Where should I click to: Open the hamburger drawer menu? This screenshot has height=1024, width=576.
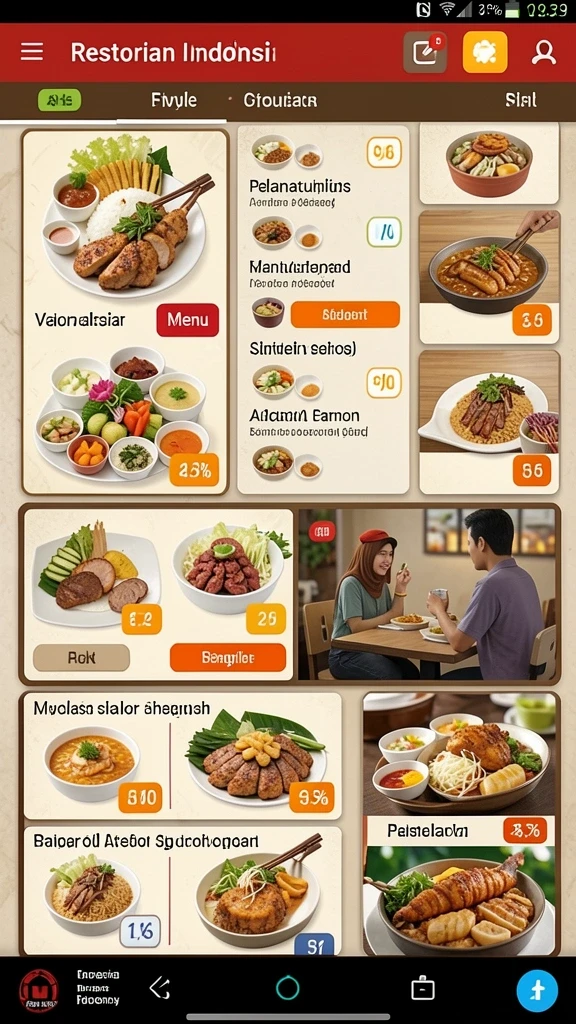[x=32, y=52]
